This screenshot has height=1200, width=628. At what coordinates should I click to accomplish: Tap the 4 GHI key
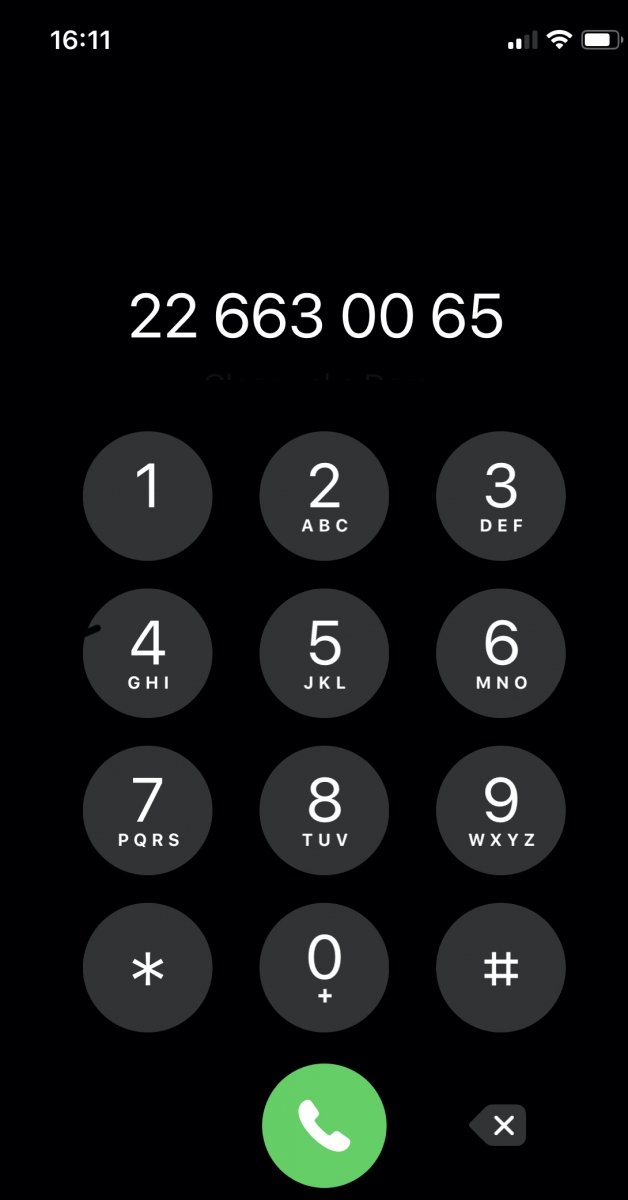pos(148,653)
